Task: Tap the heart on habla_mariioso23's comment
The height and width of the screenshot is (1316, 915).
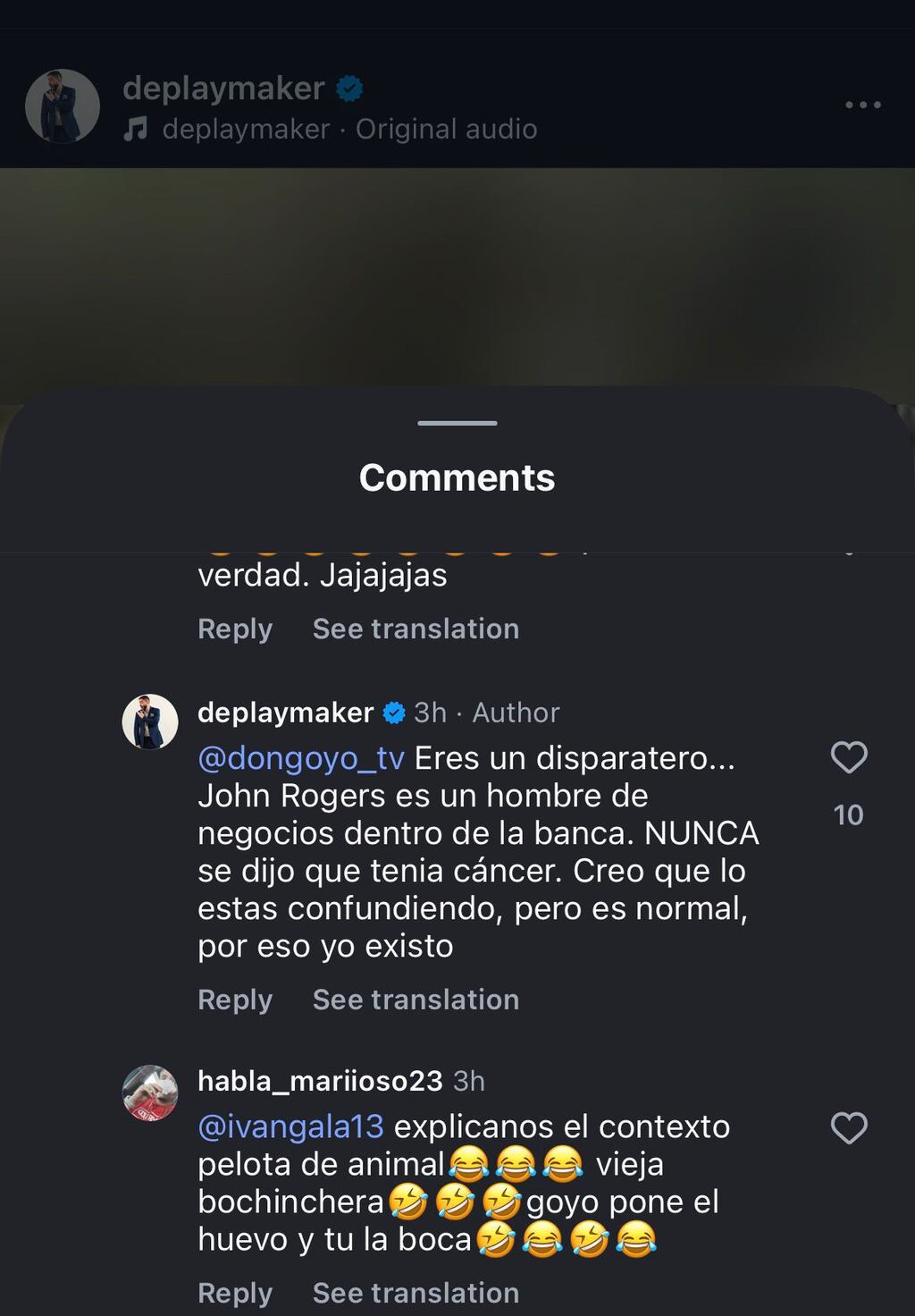Action: click(x=847, y=1128)
